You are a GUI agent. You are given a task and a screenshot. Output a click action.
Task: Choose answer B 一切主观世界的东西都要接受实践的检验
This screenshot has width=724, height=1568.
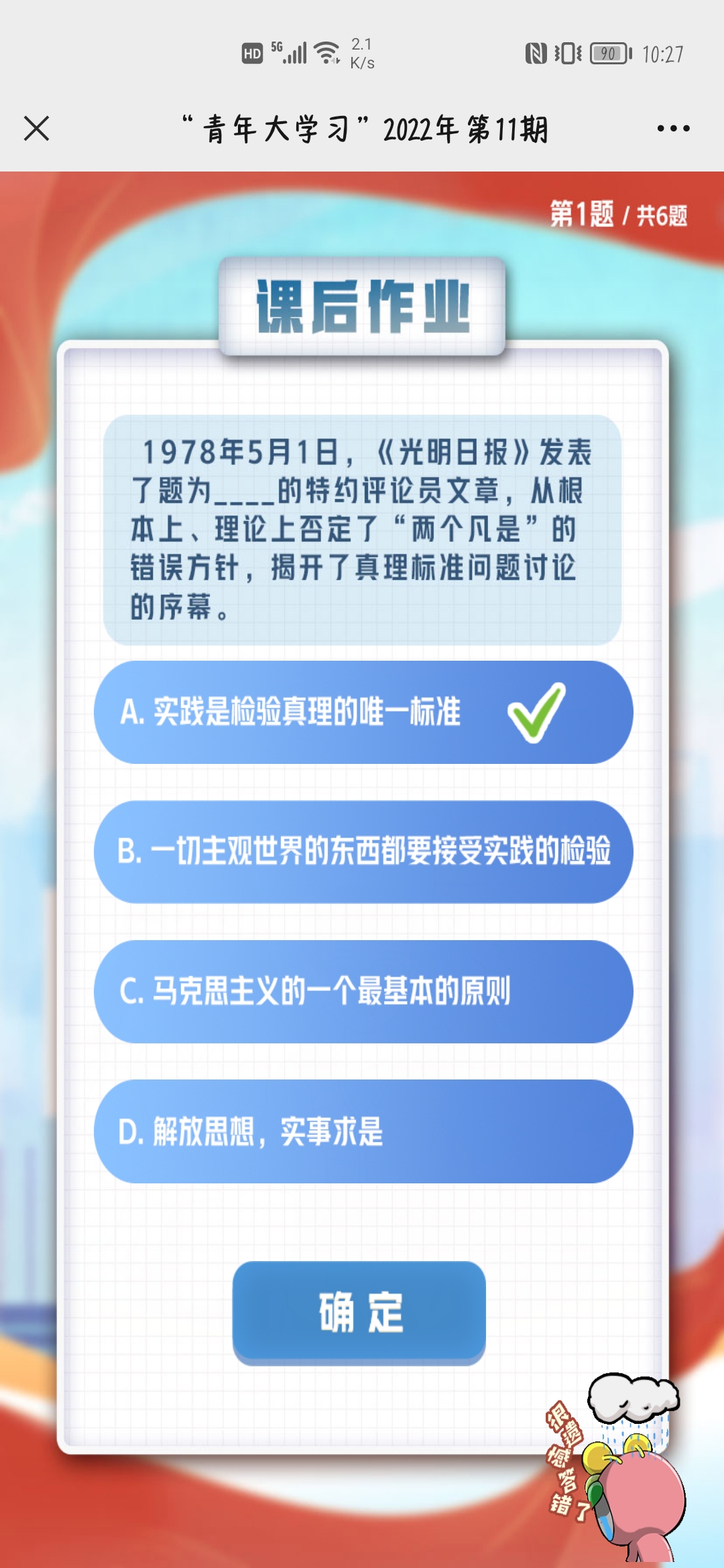(x=363, y=852)
